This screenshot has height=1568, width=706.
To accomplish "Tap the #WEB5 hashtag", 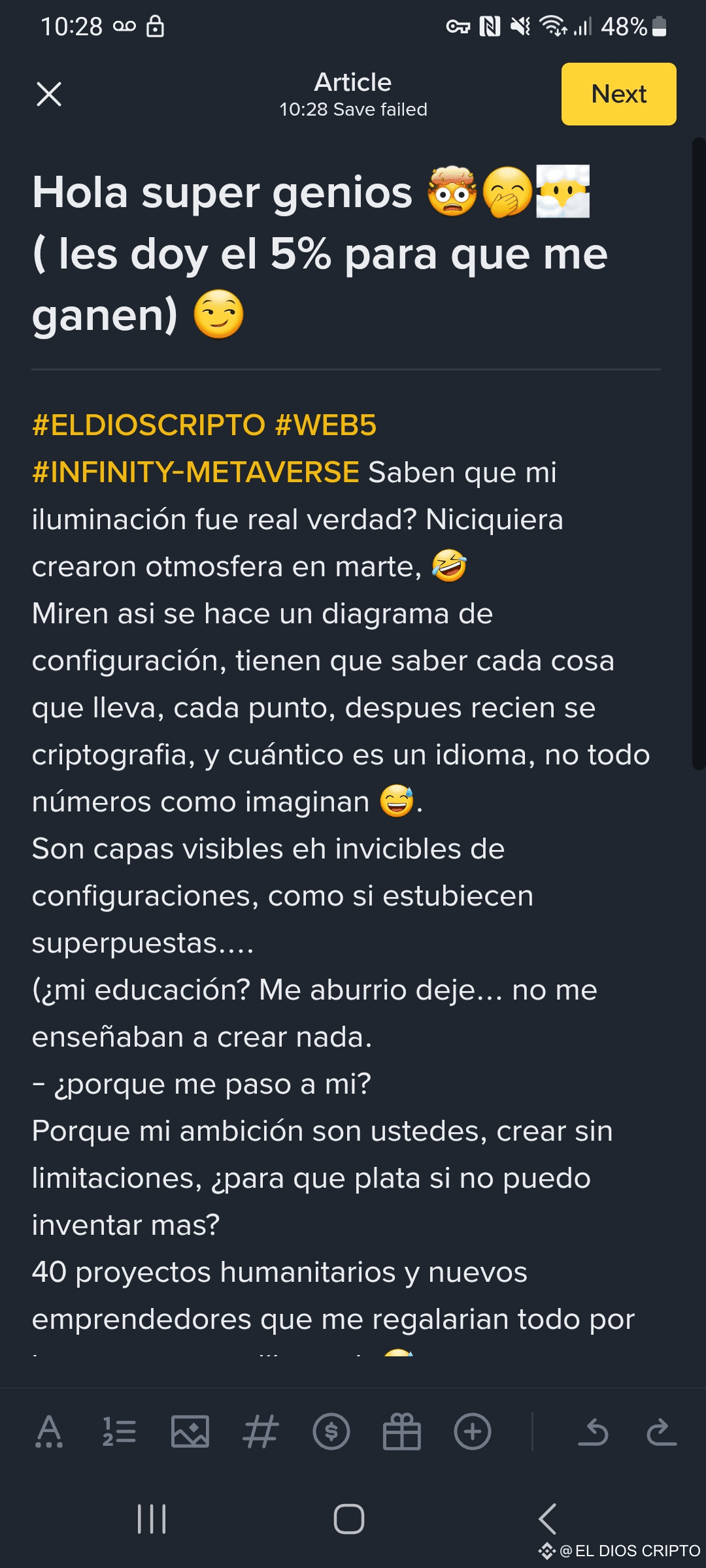I will point(326,425).
